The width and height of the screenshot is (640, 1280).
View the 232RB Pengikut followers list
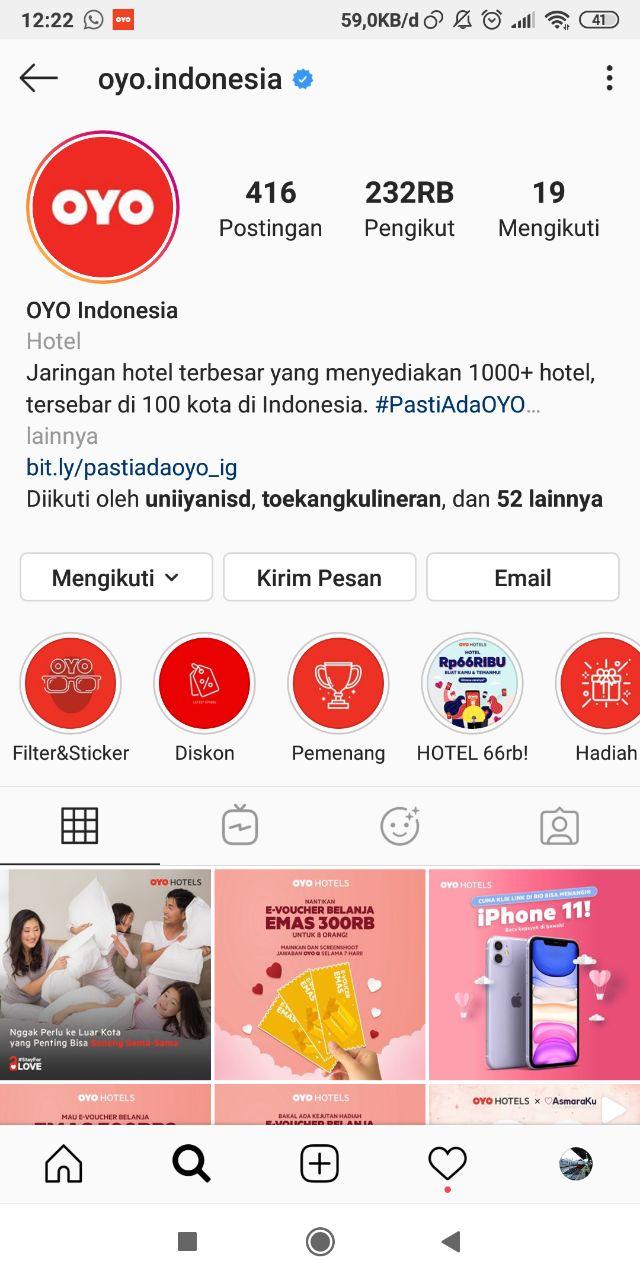[409, 208]
